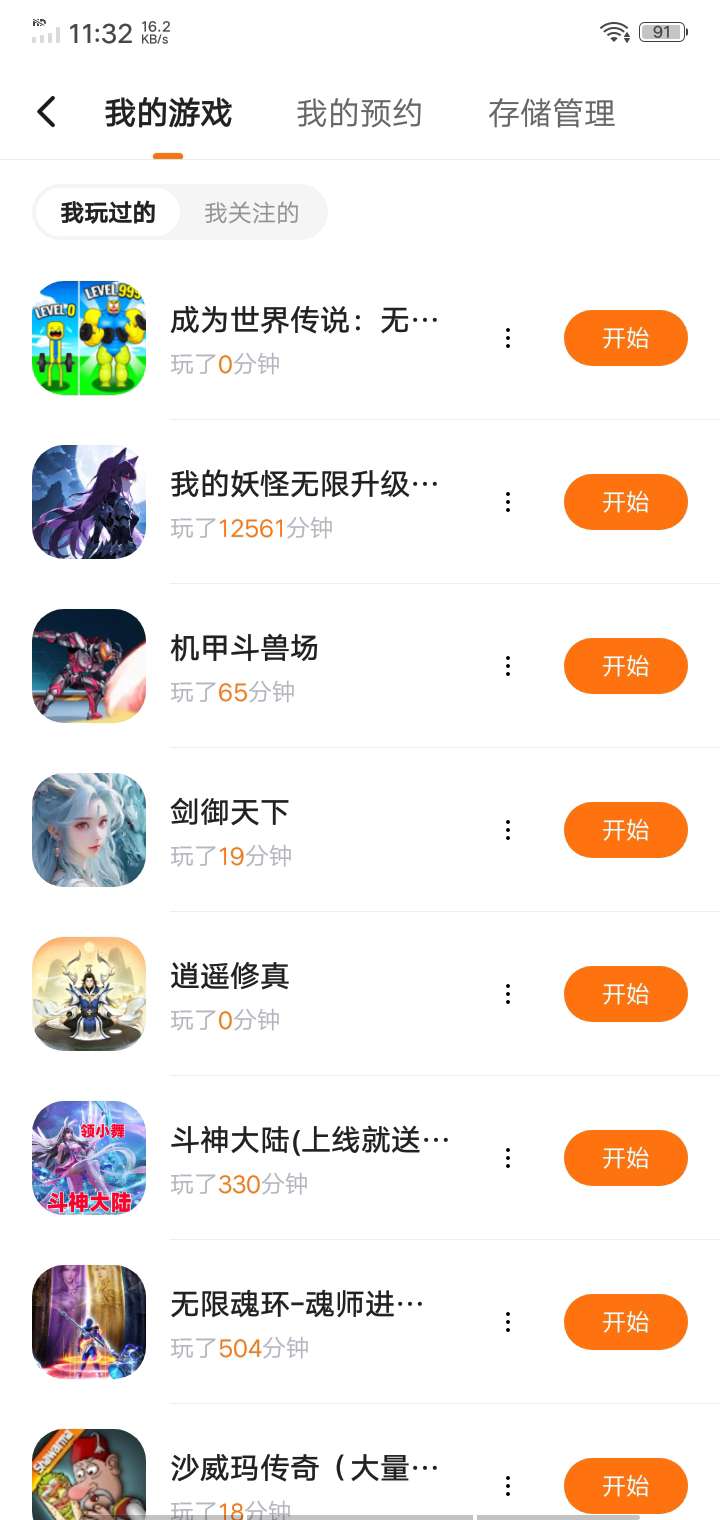Tap 开始 for 机甲斗兽场
The image size is (720, 1520).
(625, 666)
